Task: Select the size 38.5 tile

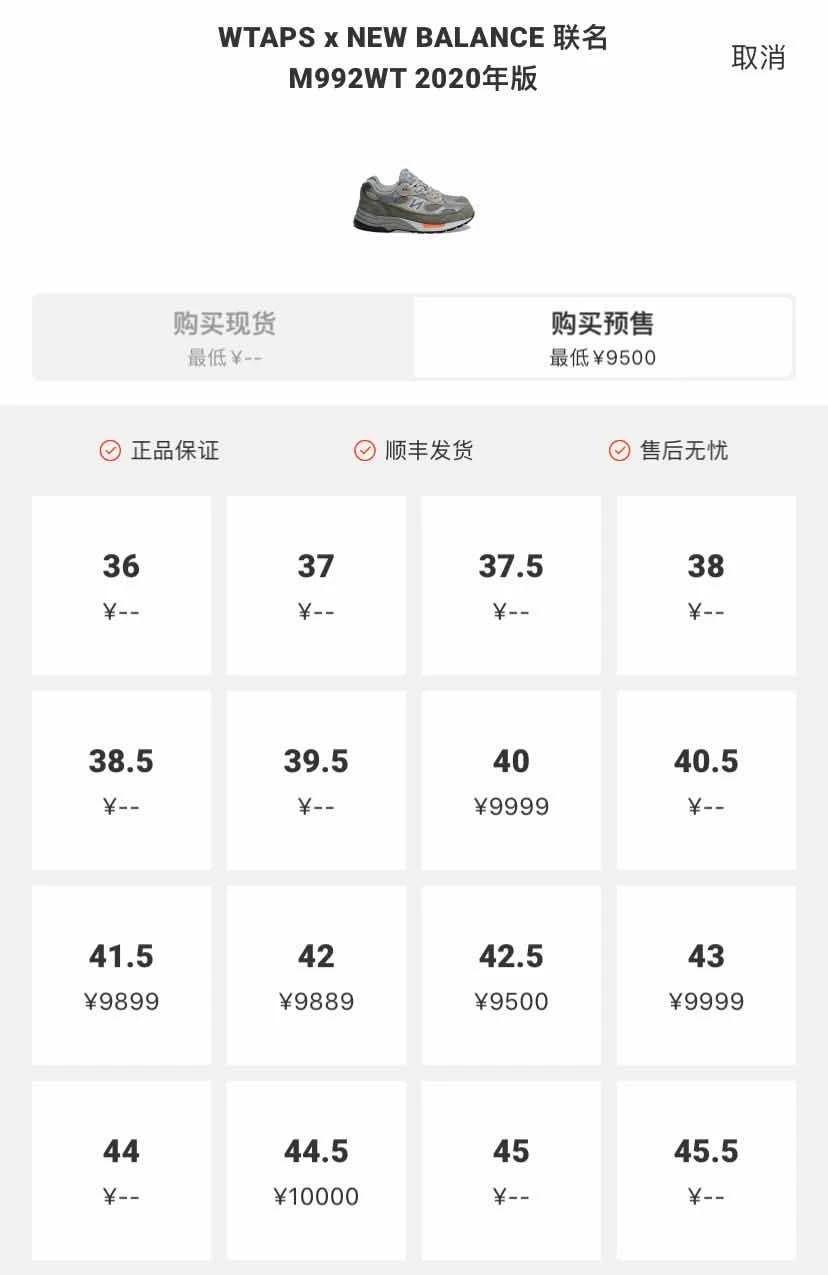Action: [121, 779]
